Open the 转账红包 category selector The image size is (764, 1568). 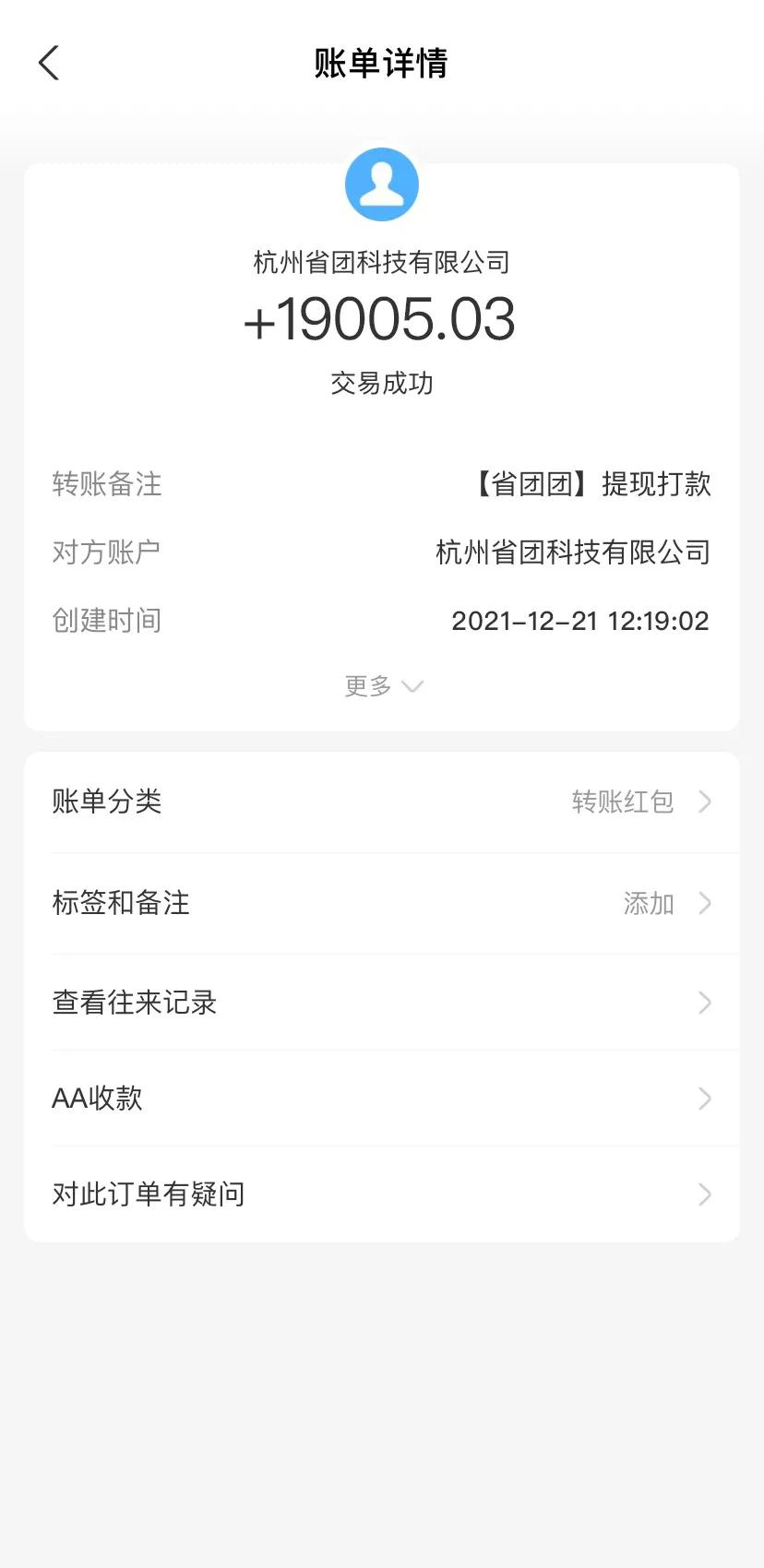(624, 802)
